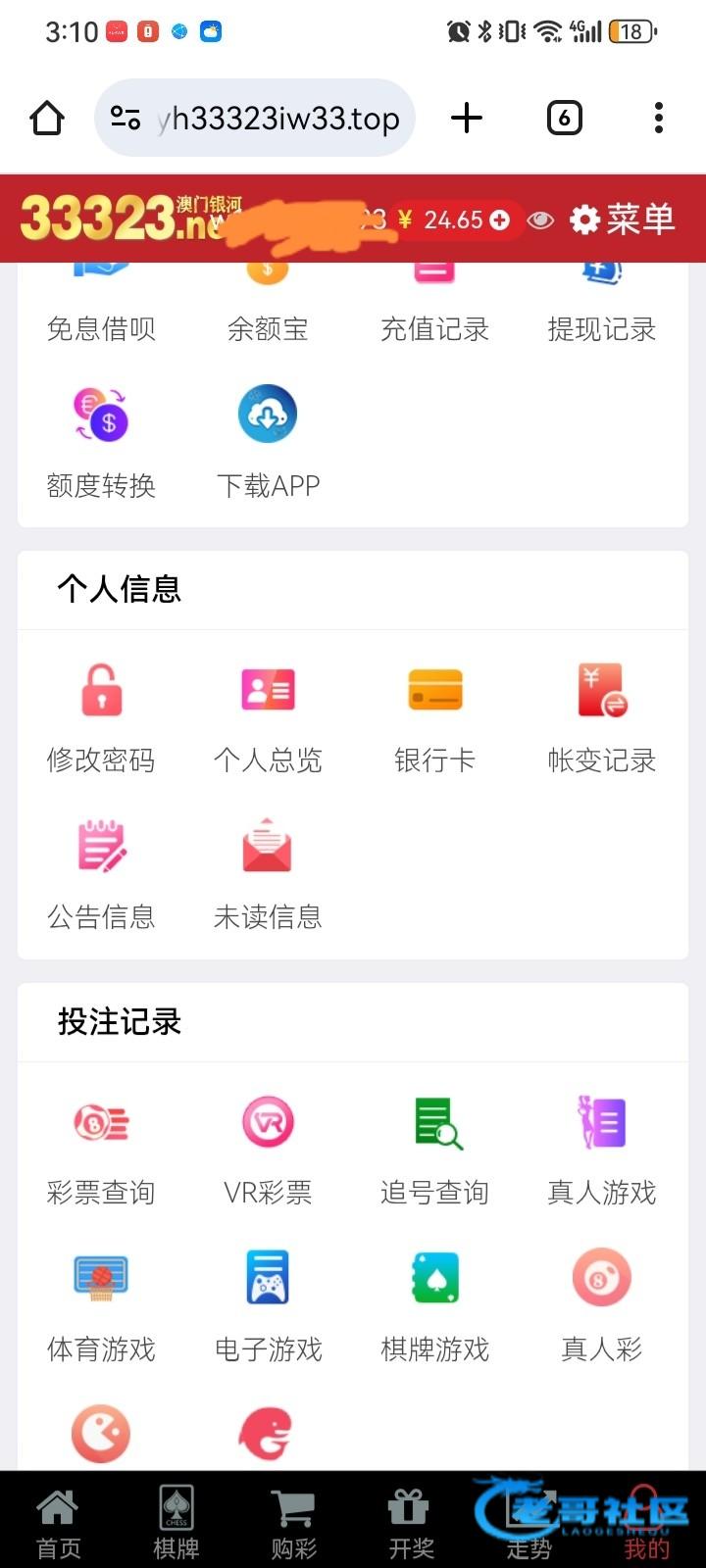View 个人总览 personal overview
This screenshot has width=706, height=1568.
268,716
